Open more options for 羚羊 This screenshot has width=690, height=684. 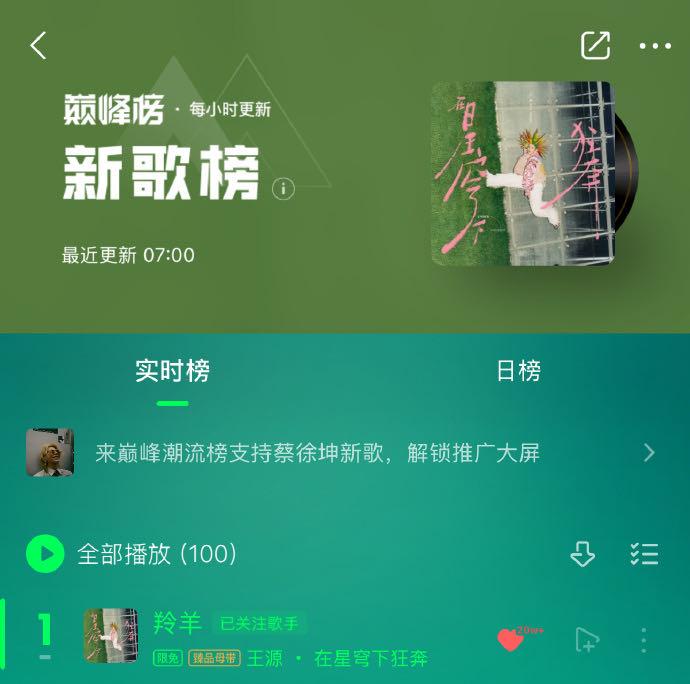(644, 640)
